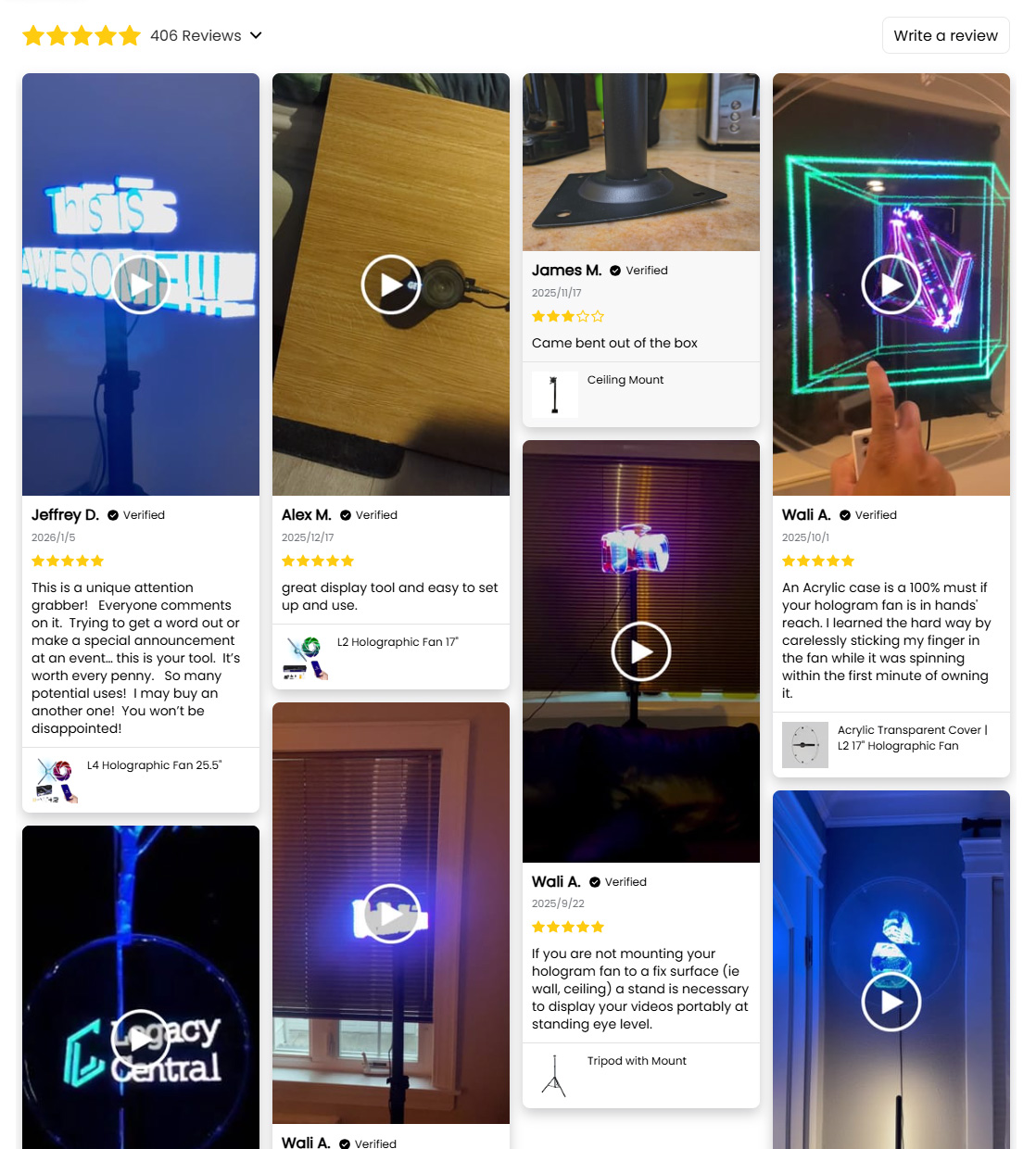Play the Legacy Central hologram video
1036x1149 pixels.
click(141, 1039)
